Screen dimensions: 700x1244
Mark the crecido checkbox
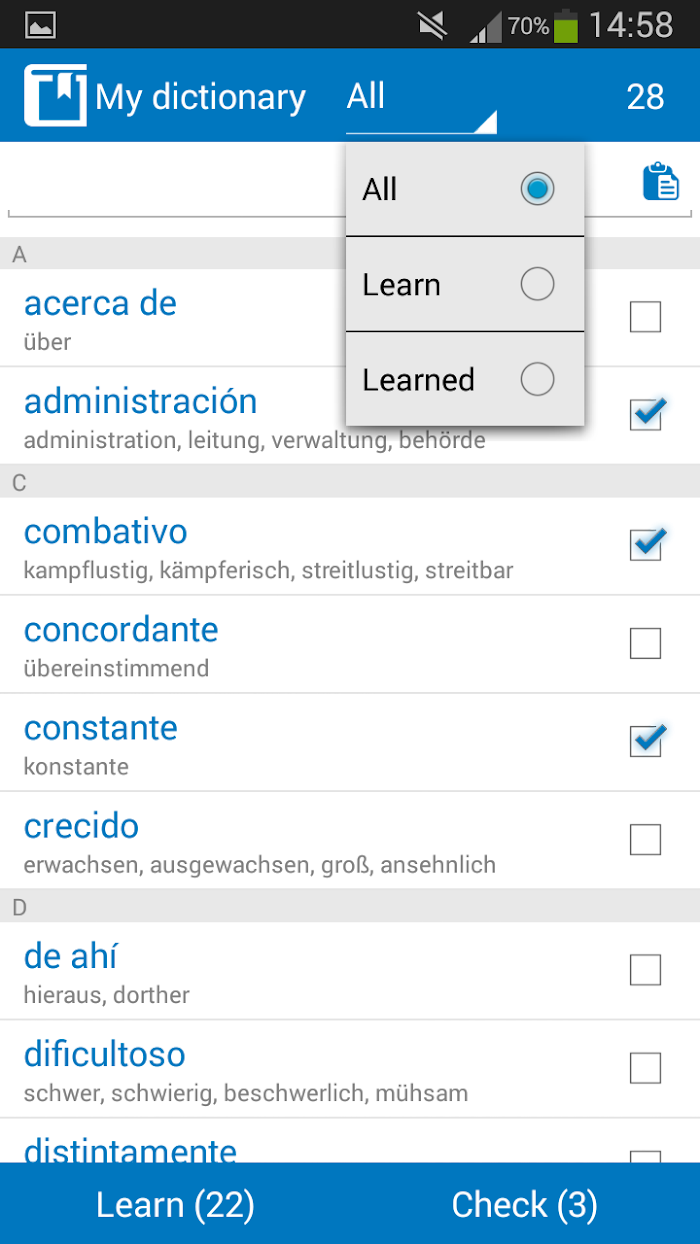coord(645,839)
